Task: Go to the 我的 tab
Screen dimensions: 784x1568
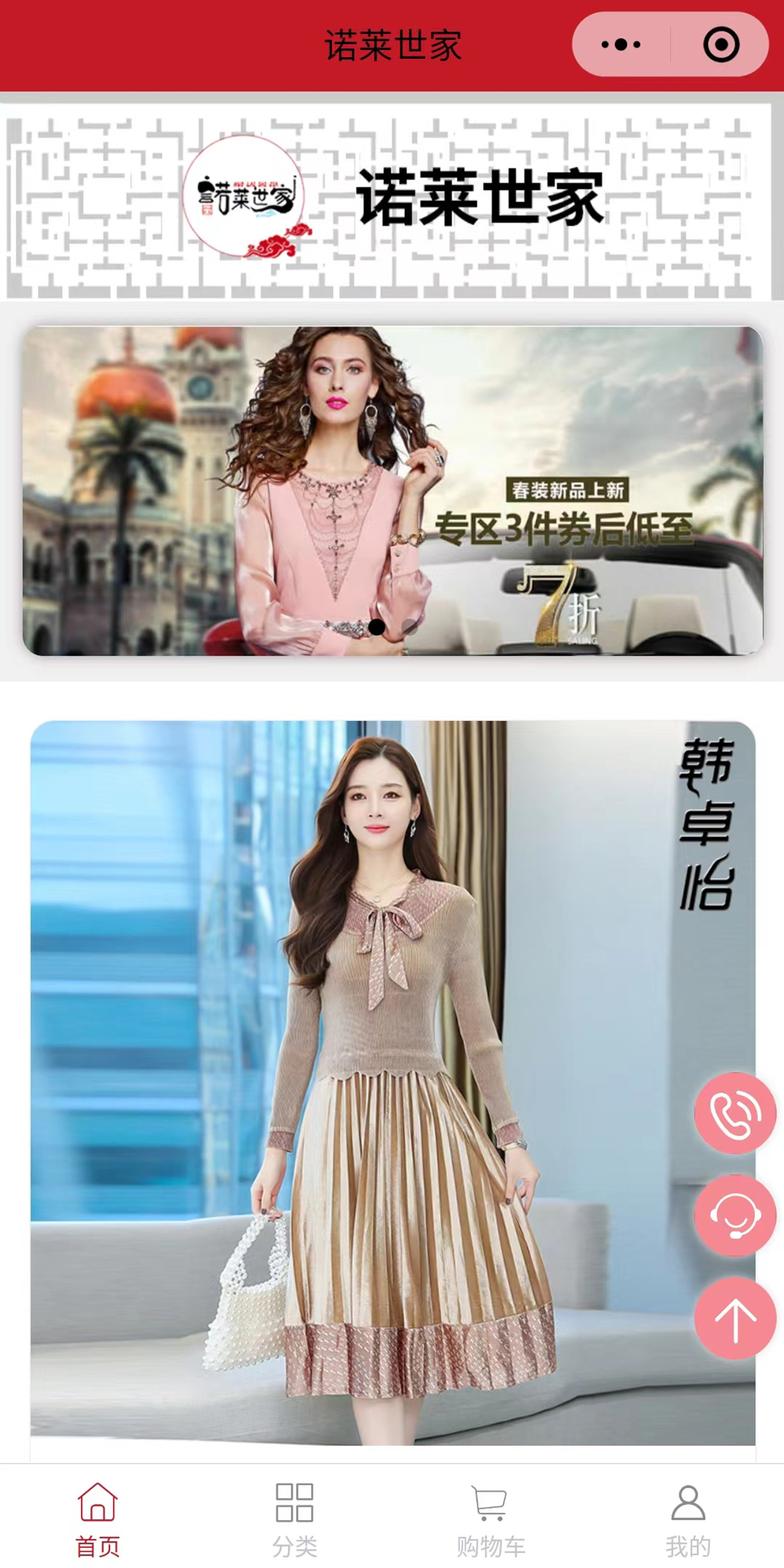Action: (687, 1520)
